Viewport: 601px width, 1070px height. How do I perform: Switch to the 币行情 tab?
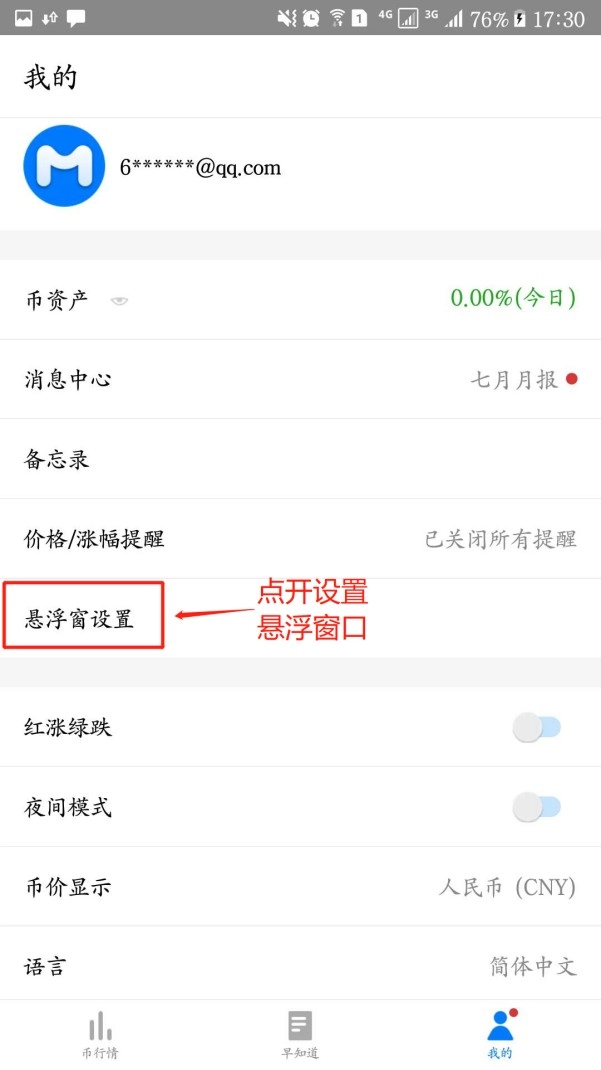click(100, 1034)
